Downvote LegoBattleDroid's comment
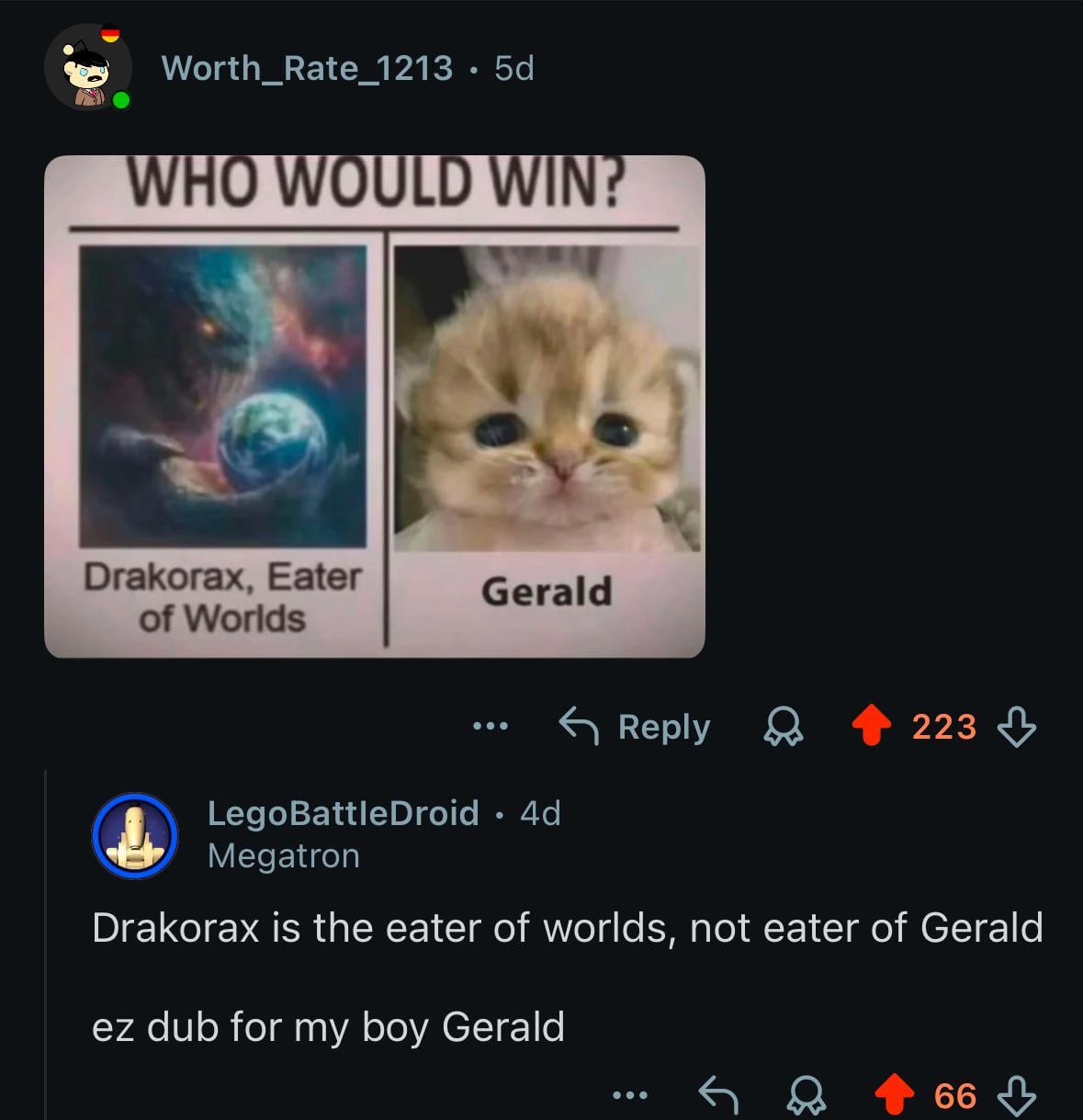 1016,1095
